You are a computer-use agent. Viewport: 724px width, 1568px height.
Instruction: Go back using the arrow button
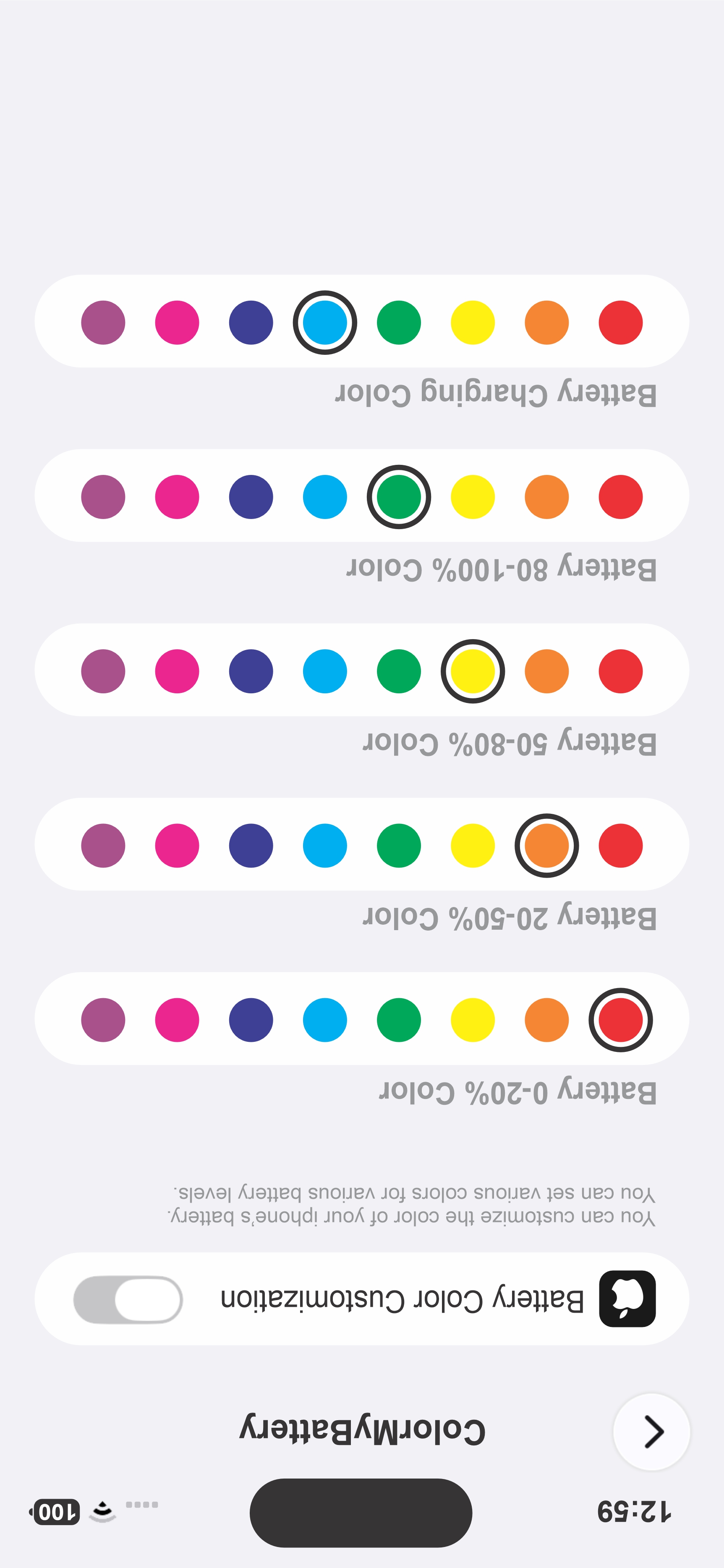651,1432
